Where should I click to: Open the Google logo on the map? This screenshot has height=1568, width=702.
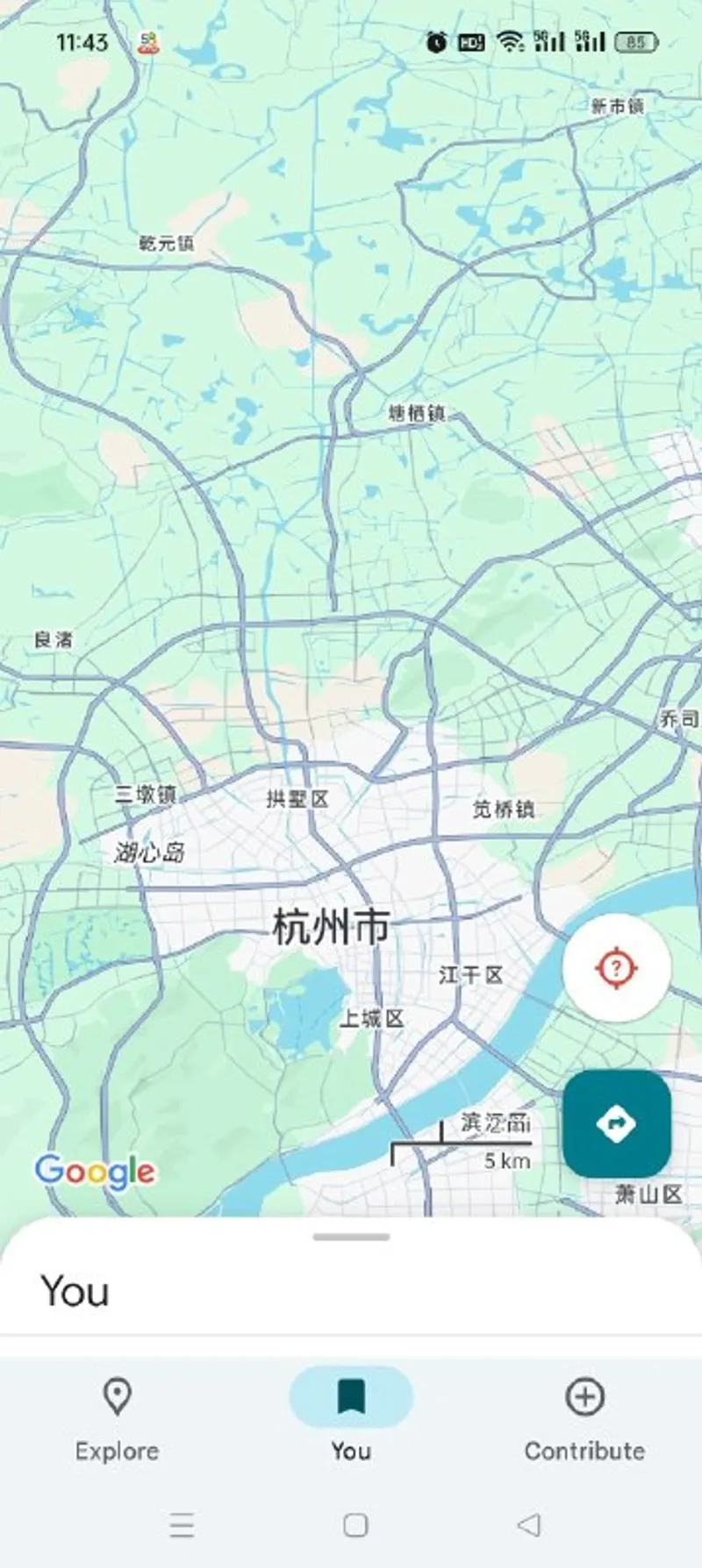[x=96, y=1172]
